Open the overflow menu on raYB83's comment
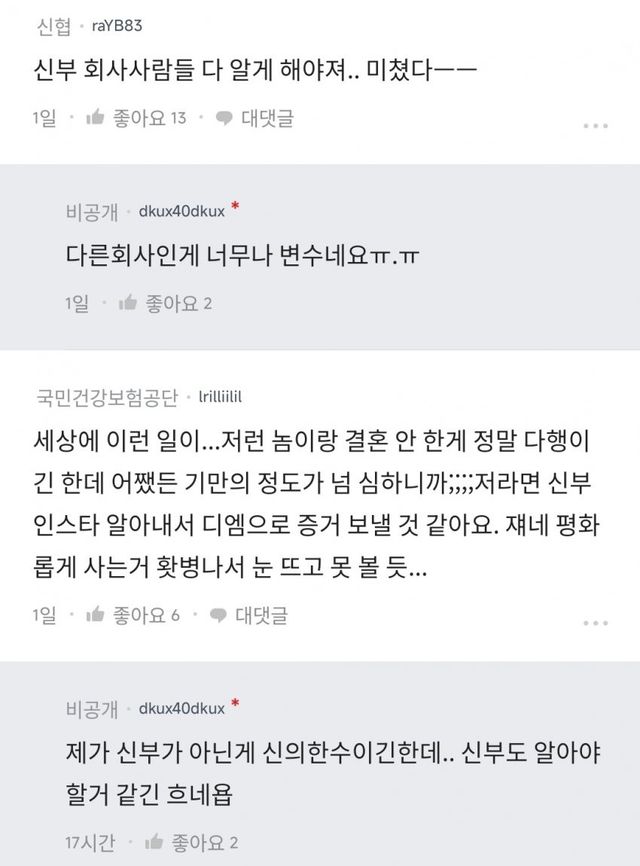The height and width of the screenshot is (866, 640). pos(595,126)
